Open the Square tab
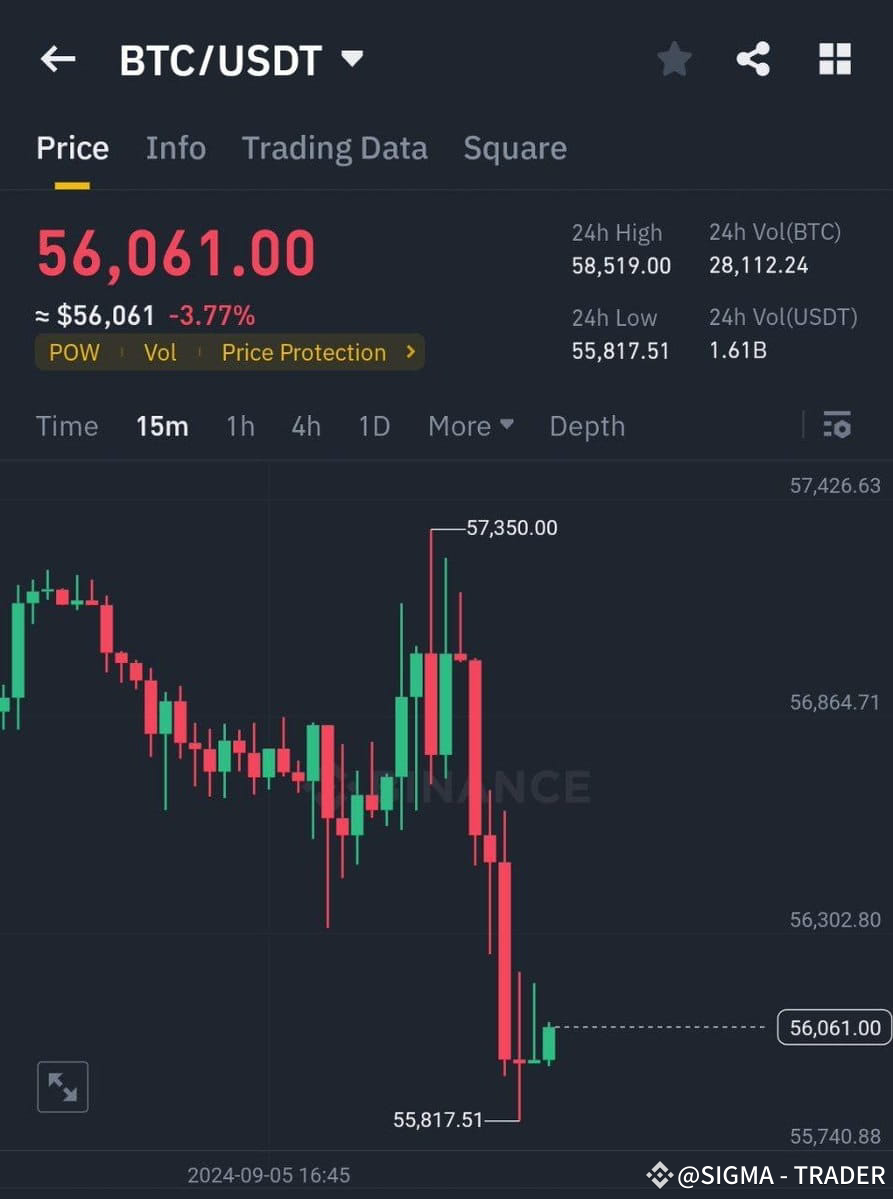 click(x=515, y=147)
